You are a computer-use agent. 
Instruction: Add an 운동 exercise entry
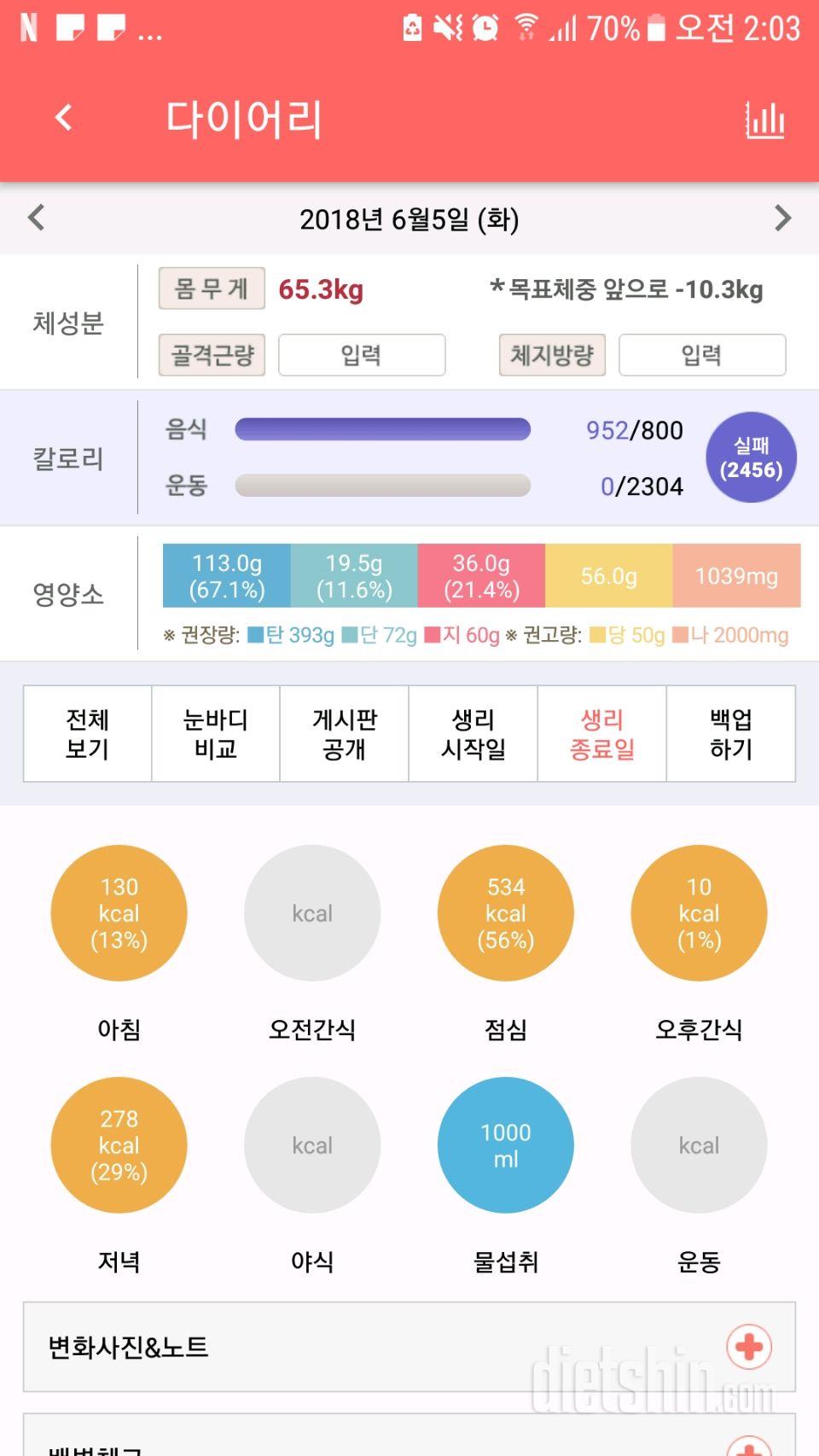tap(699, 1145)
